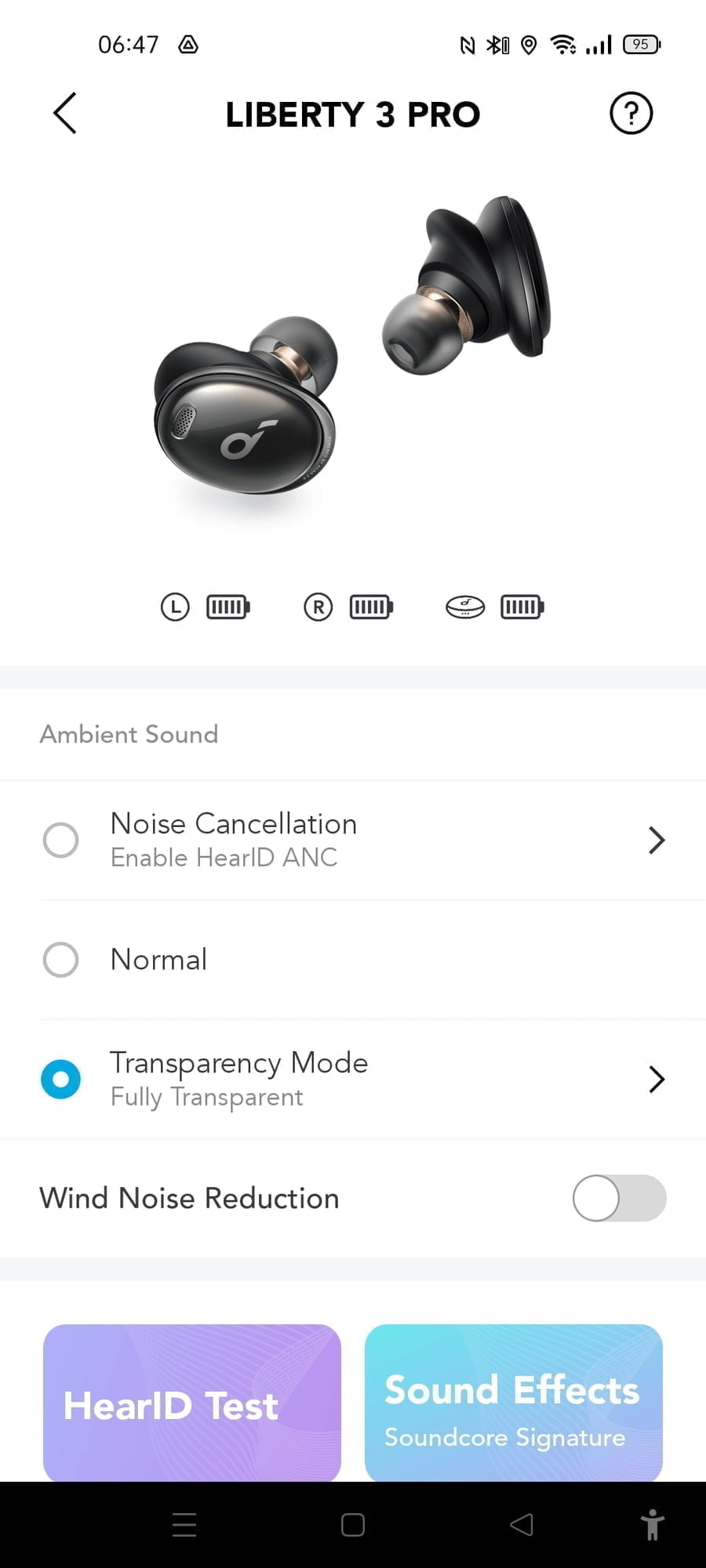Open Noise Cancellation settings chevron
The image size is (706, 1568).
656,840
